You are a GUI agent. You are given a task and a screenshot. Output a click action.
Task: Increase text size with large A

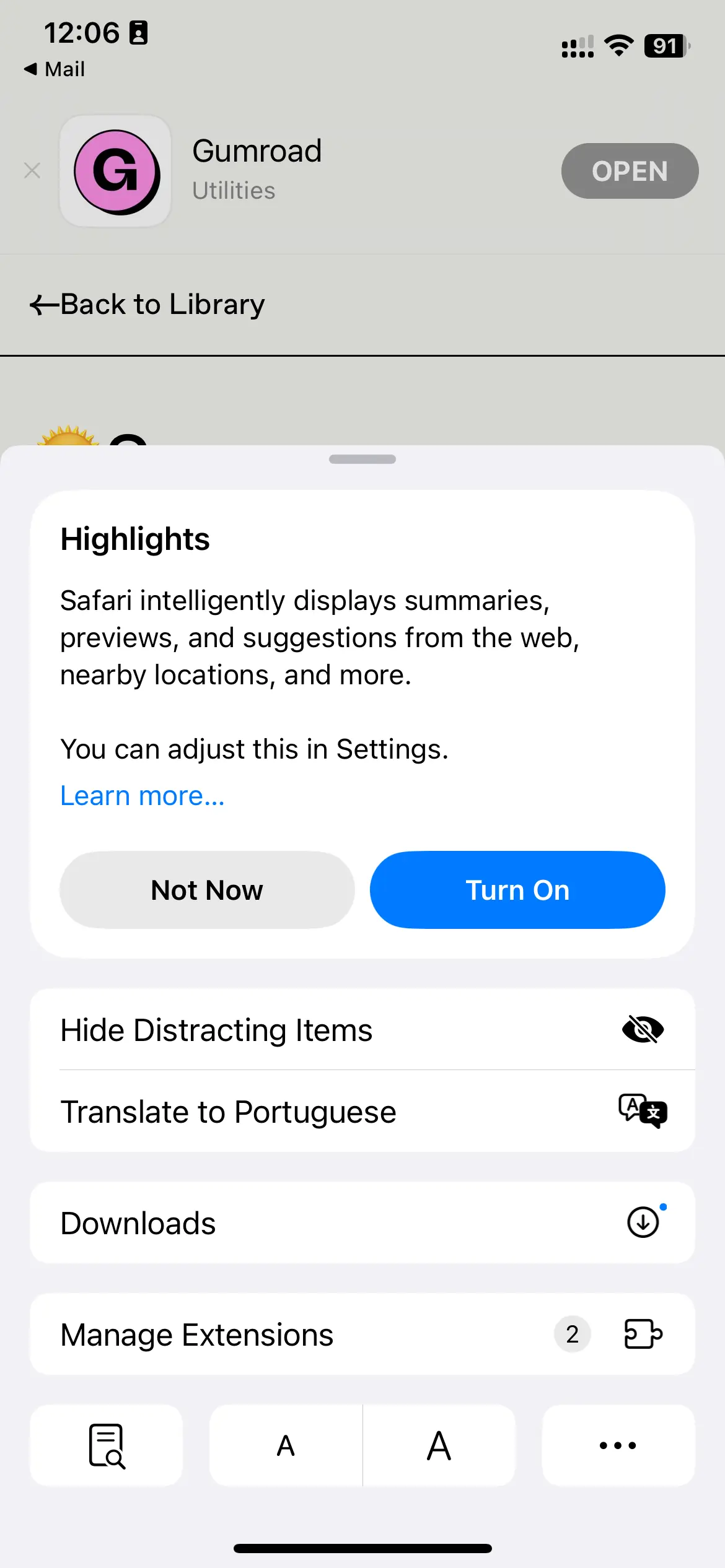click(x=439, y=1445)
